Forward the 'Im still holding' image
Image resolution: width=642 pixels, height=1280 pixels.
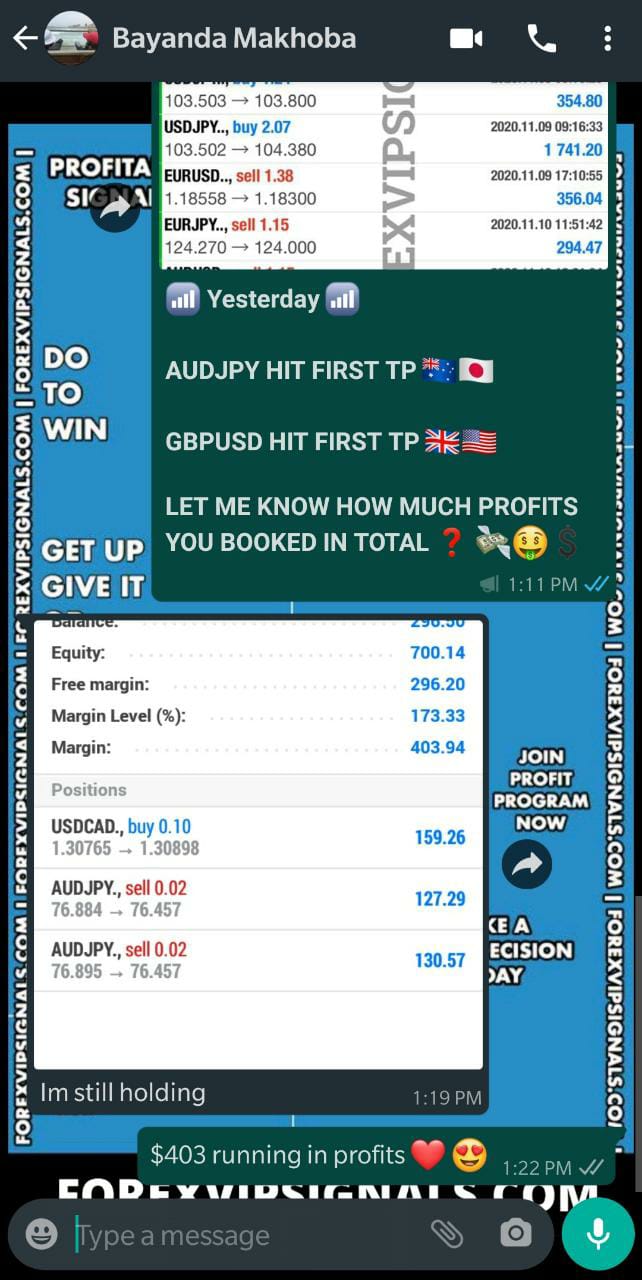[526, 864]
